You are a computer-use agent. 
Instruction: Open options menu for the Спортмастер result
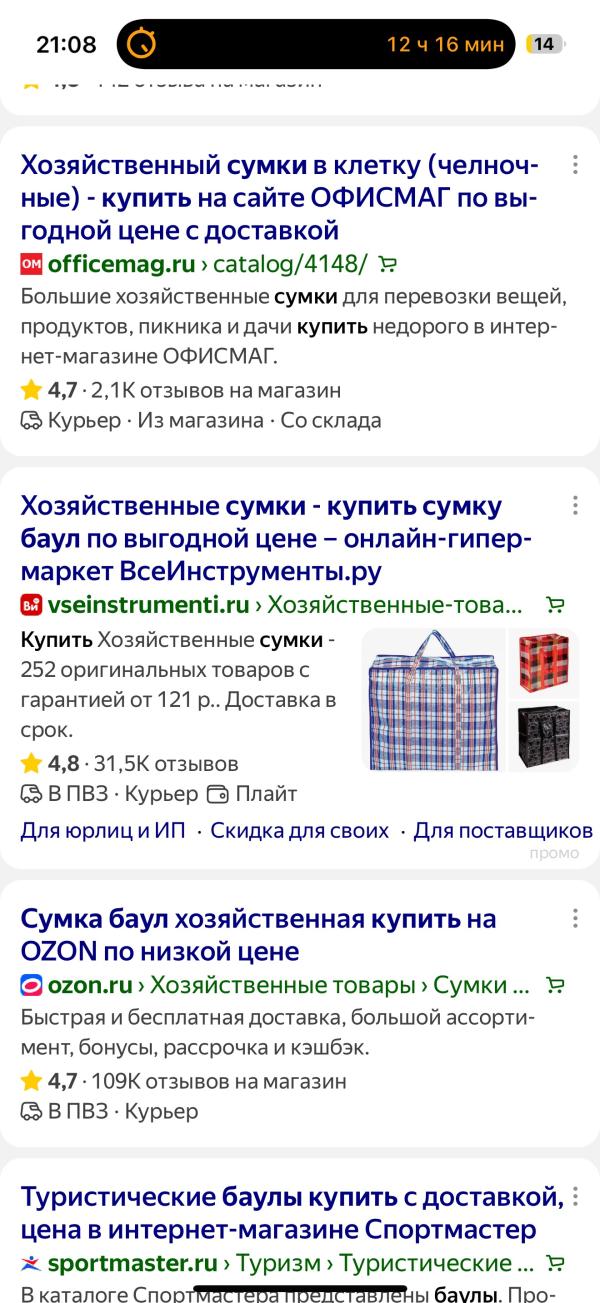575,1196
